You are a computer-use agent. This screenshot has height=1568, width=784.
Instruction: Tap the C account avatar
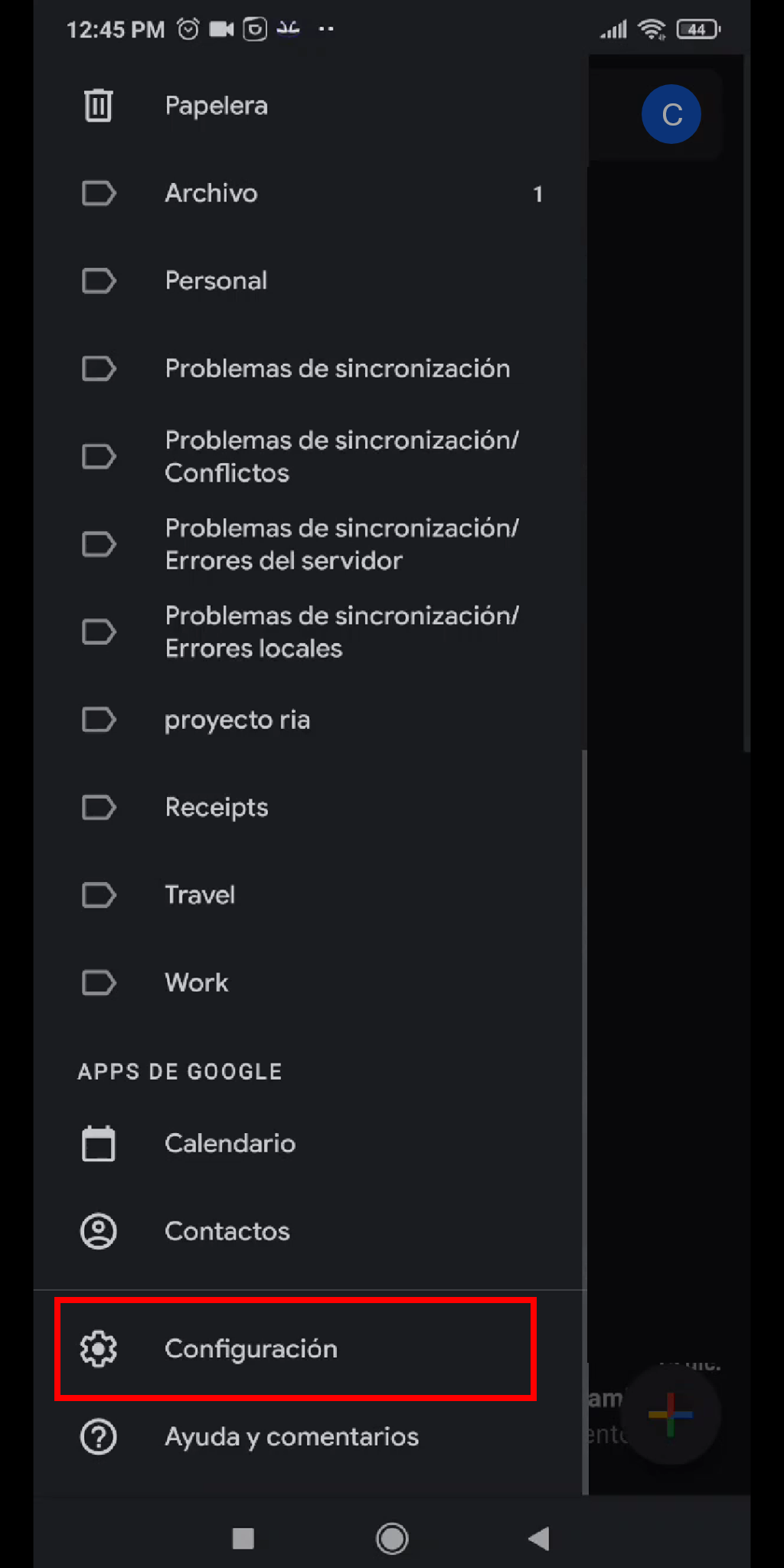[x=671, y=114]
